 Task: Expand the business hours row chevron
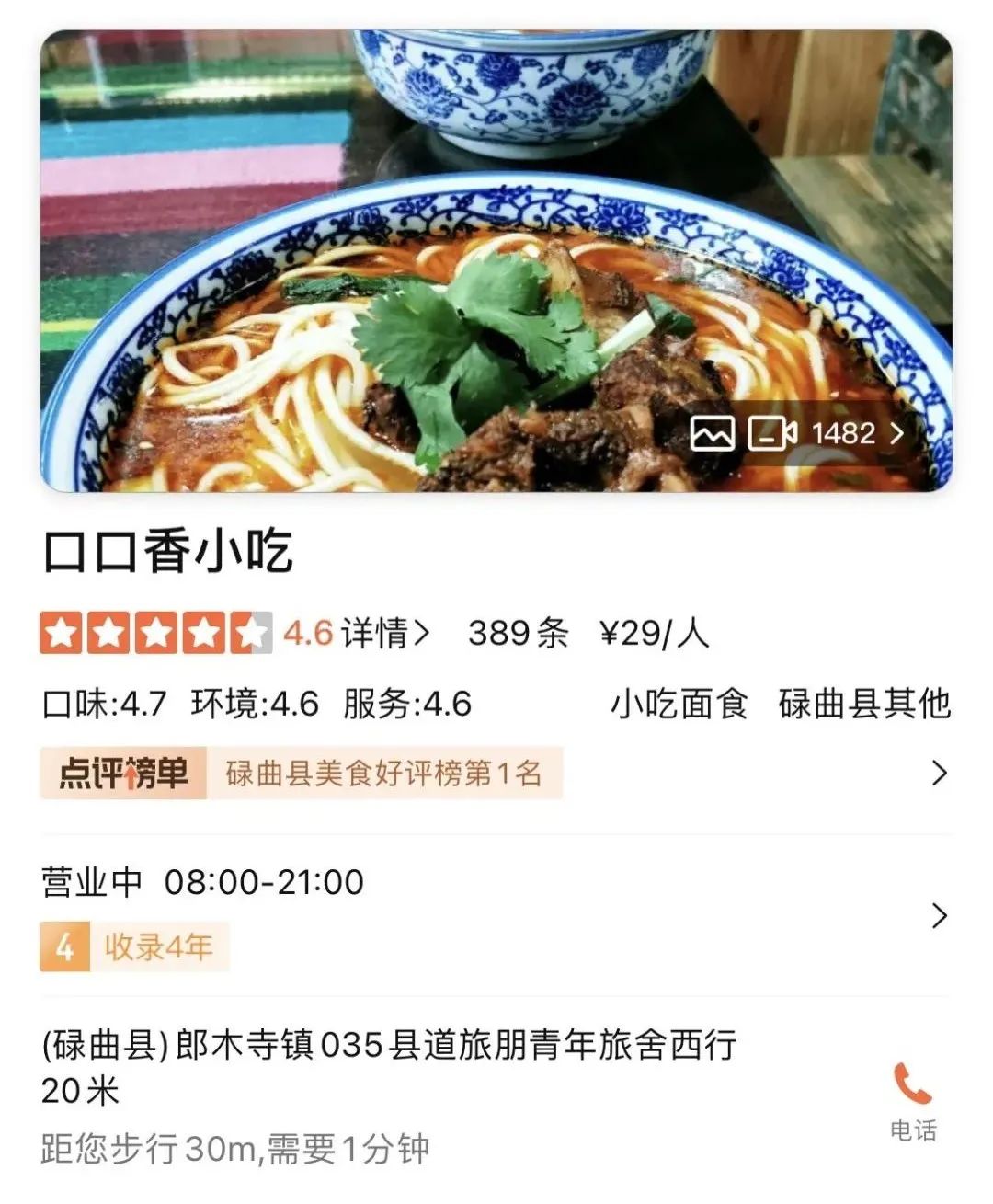(940, 916)
